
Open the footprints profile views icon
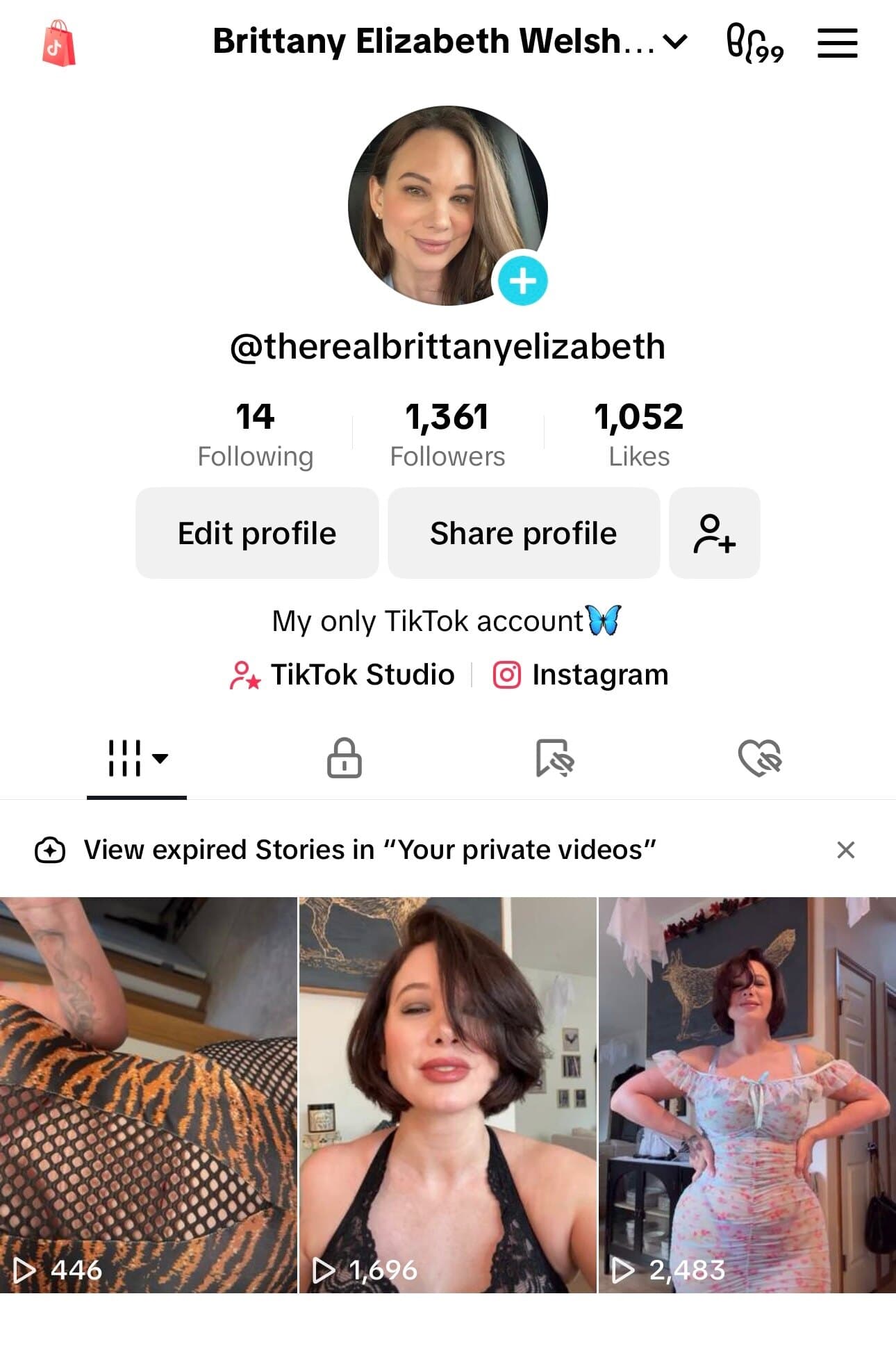pyautogui.click(x=754, y=43)
